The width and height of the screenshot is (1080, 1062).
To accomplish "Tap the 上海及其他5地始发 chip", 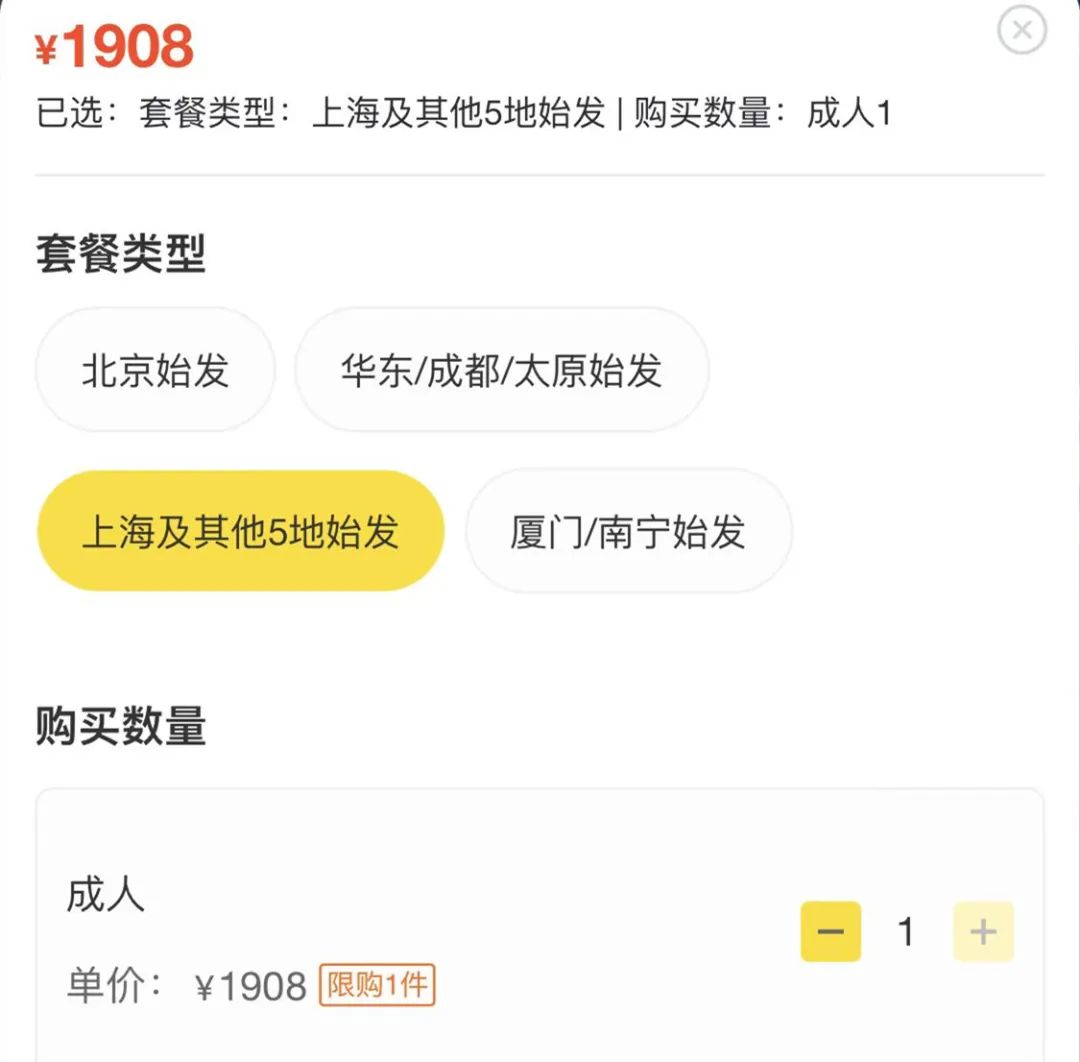I will (x=240, y=530).
